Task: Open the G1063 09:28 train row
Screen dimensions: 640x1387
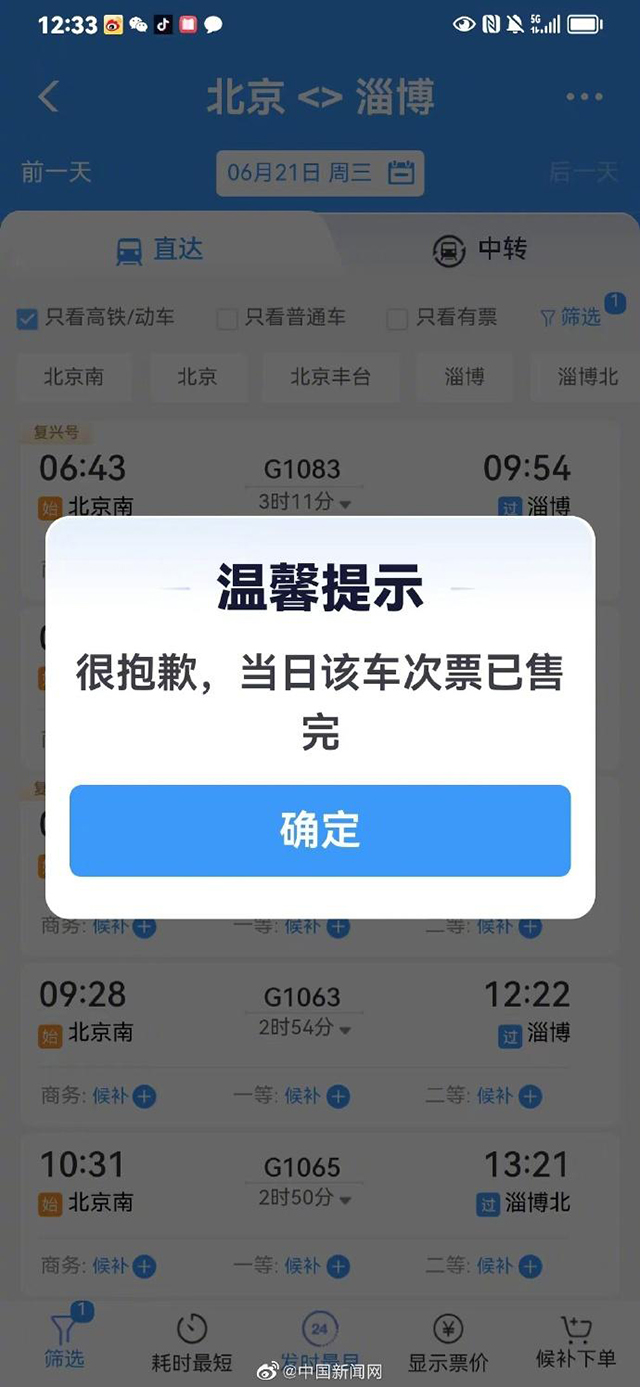Action: pos(320,1045)
